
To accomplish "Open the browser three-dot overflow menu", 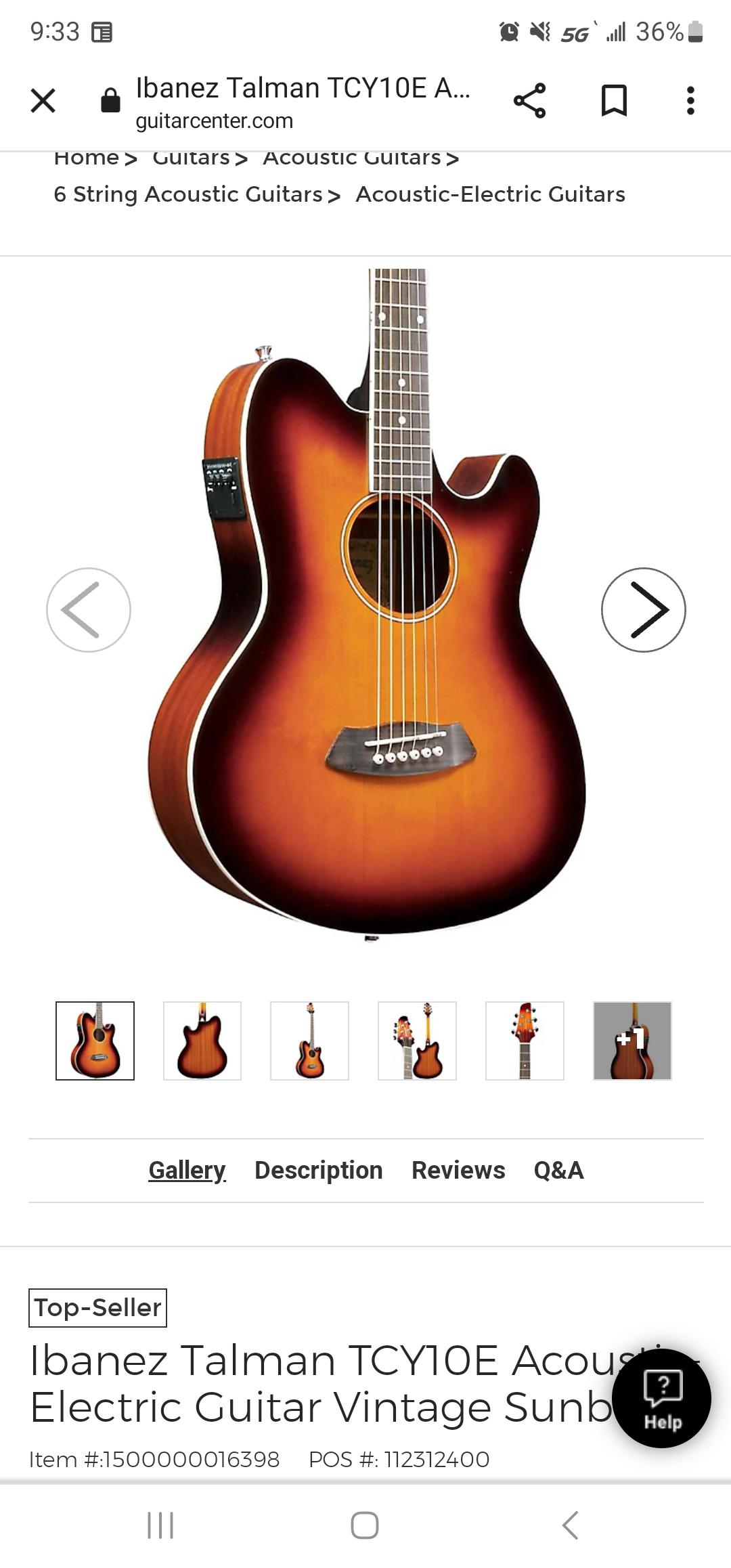I will [691, 100].
